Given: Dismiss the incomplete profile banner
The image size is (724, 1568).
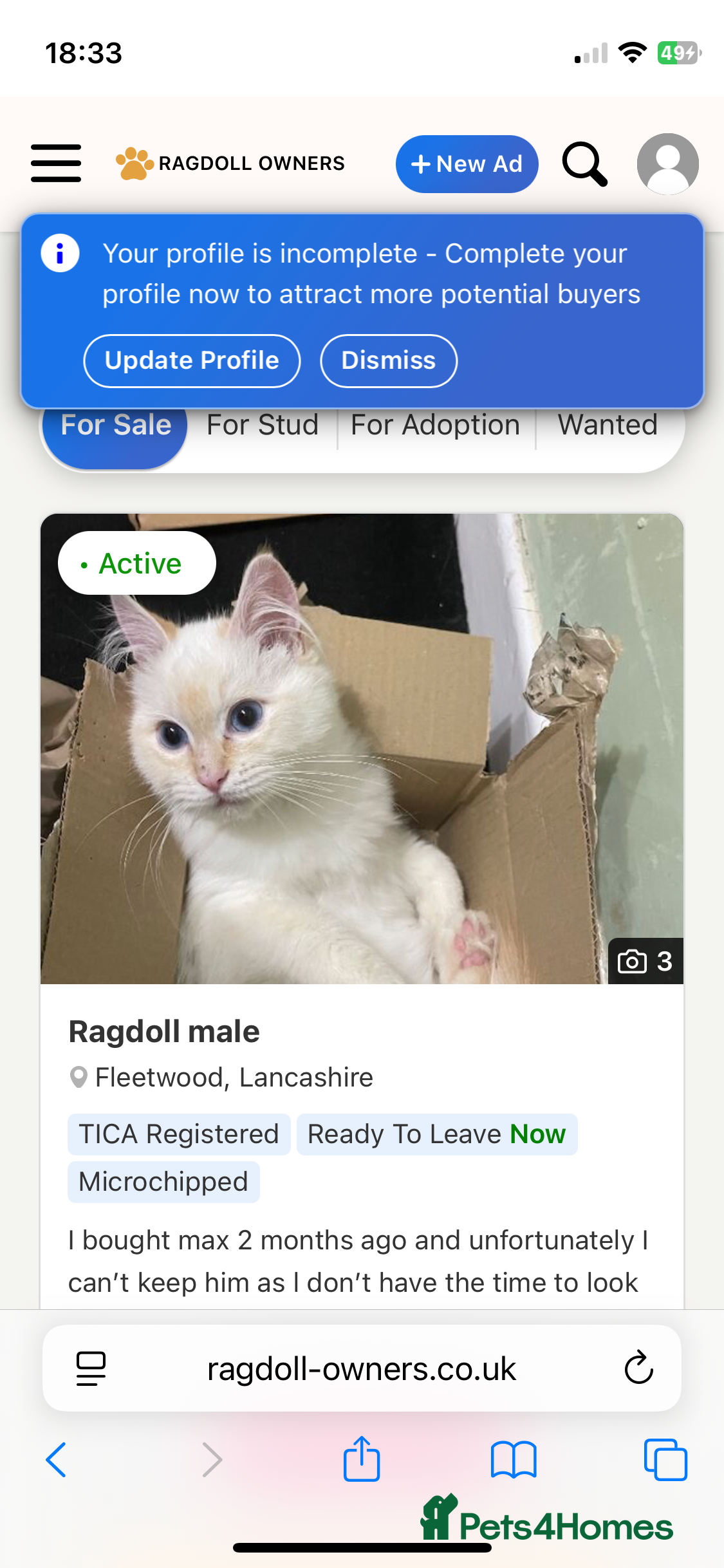Looking at the screenshot, I should [x=389, y=360].
